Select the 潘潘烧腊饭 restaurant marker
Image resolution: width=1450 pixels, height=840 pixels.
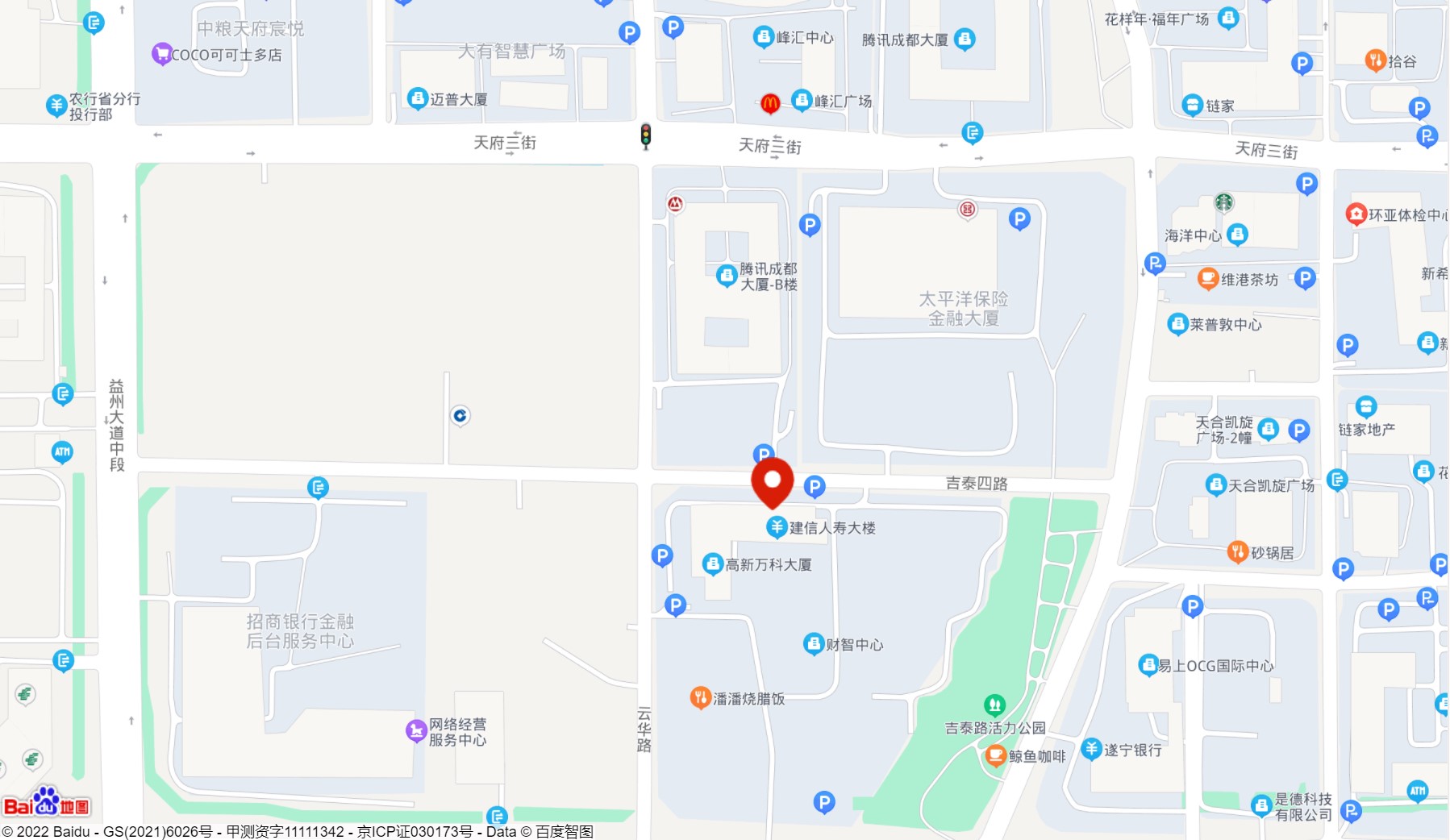[700, 698]
